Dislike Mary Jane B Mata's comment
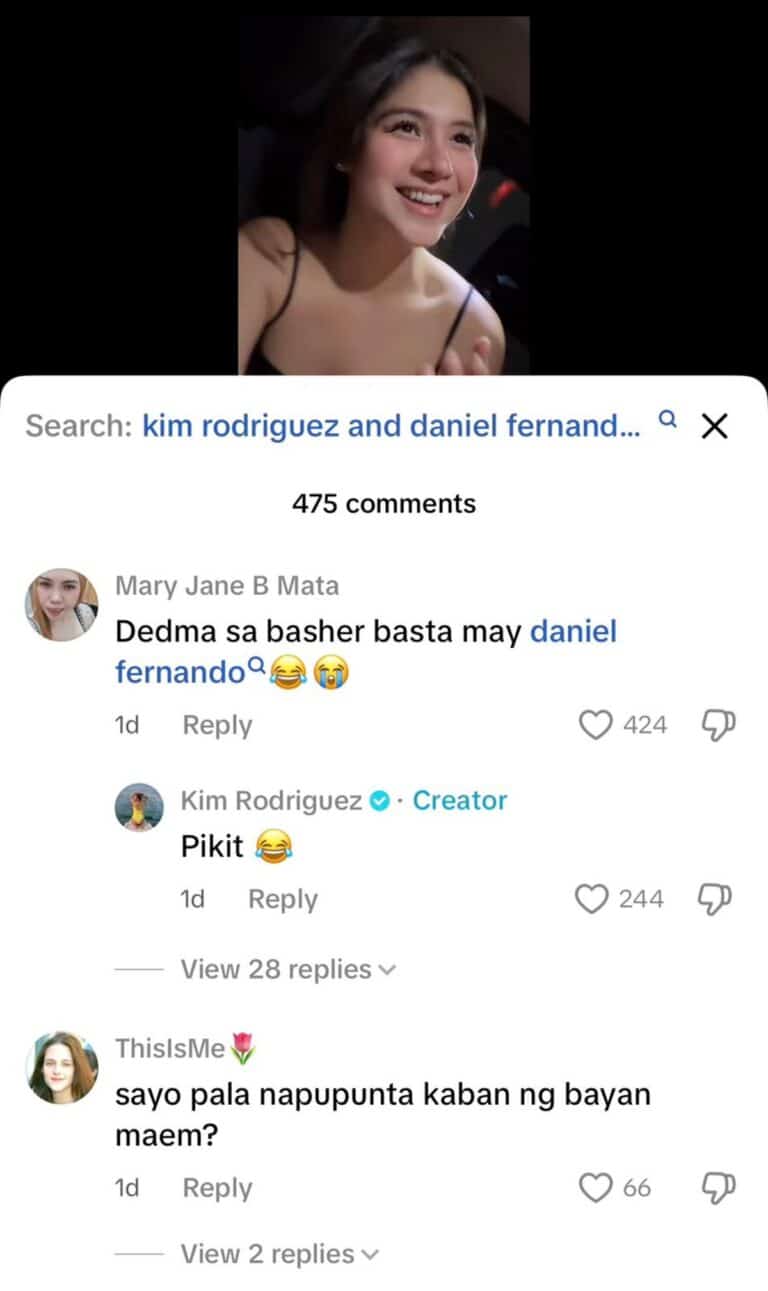The height and width of the screenshot is (1291, 768). click(718, 725)
